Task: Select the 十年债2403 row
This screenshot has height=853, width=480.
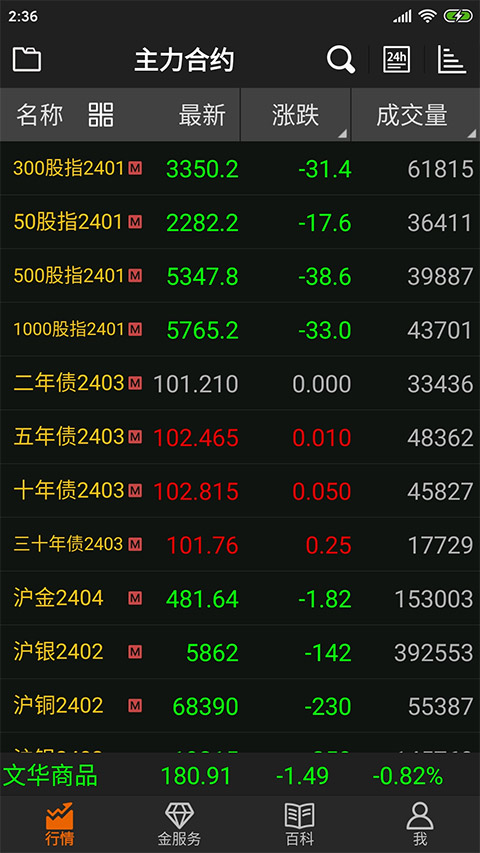Action: [x=240, y=491]
